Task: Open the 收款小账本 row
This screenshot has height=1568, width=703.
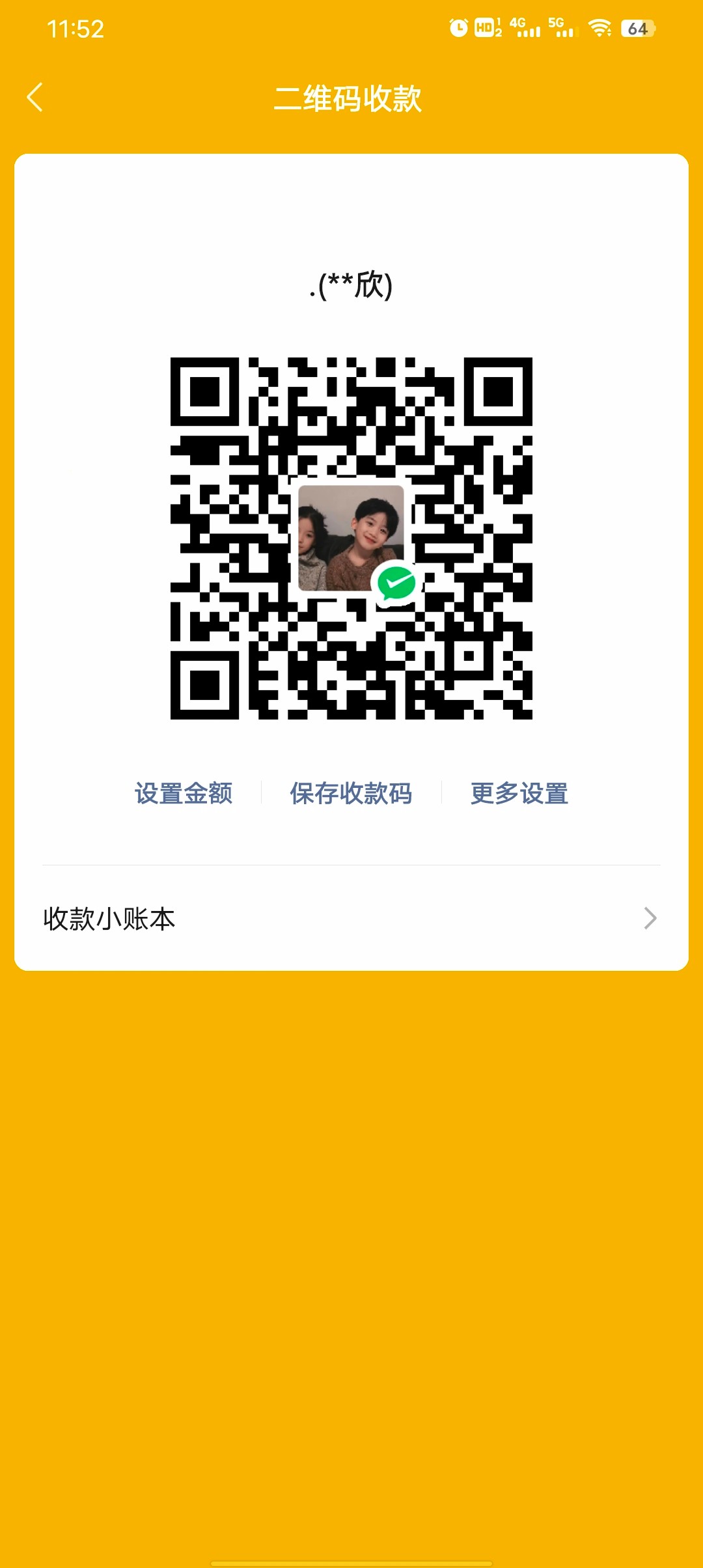Action: point(351,919)
